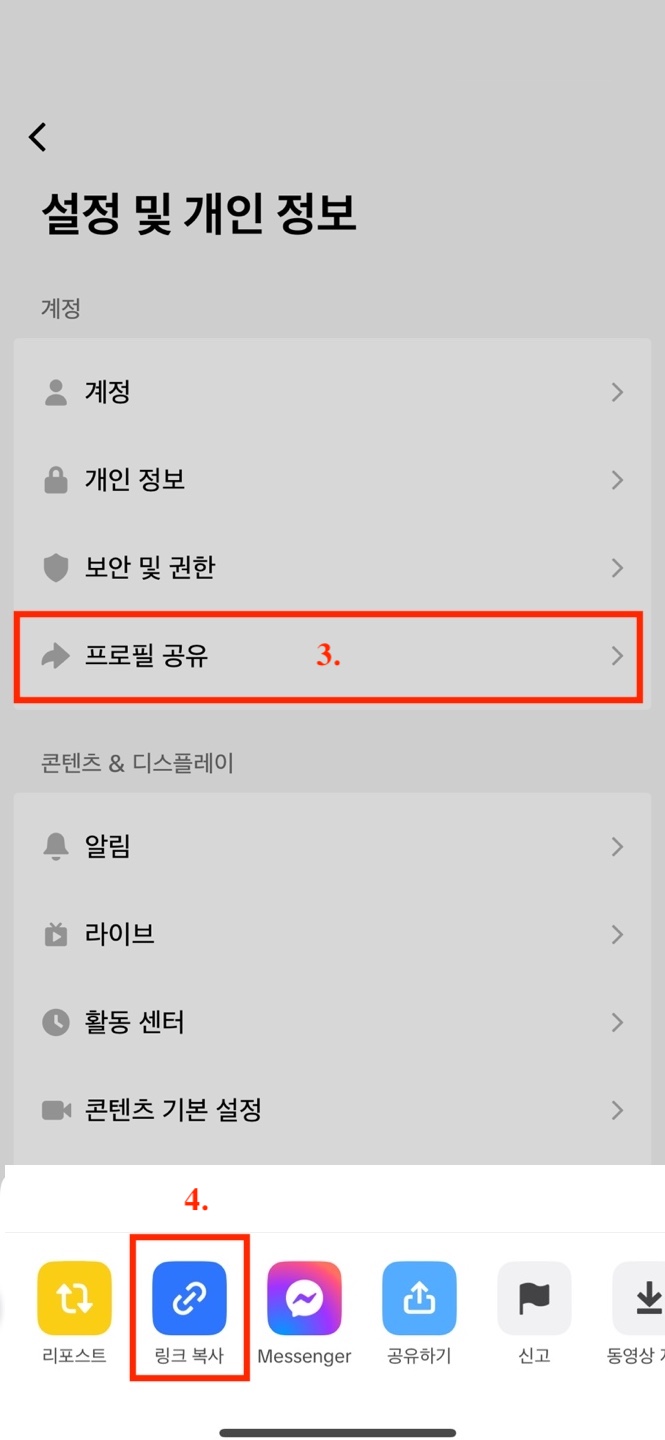The image size is (665, 1440).
Task: Open 라이브 settings row
Action: point(332,935)
